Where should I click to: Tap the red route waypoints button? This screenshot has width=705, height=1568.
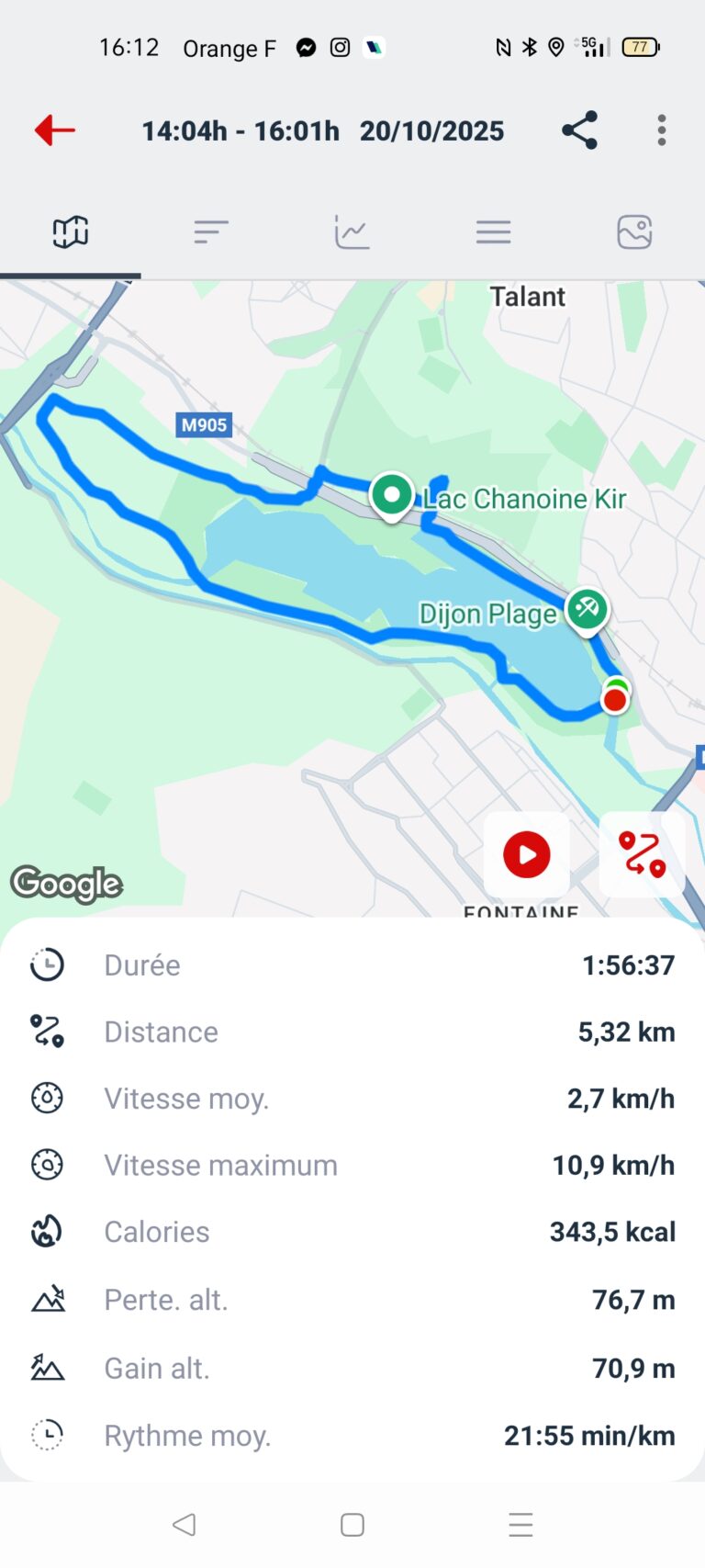click(642, 854)
